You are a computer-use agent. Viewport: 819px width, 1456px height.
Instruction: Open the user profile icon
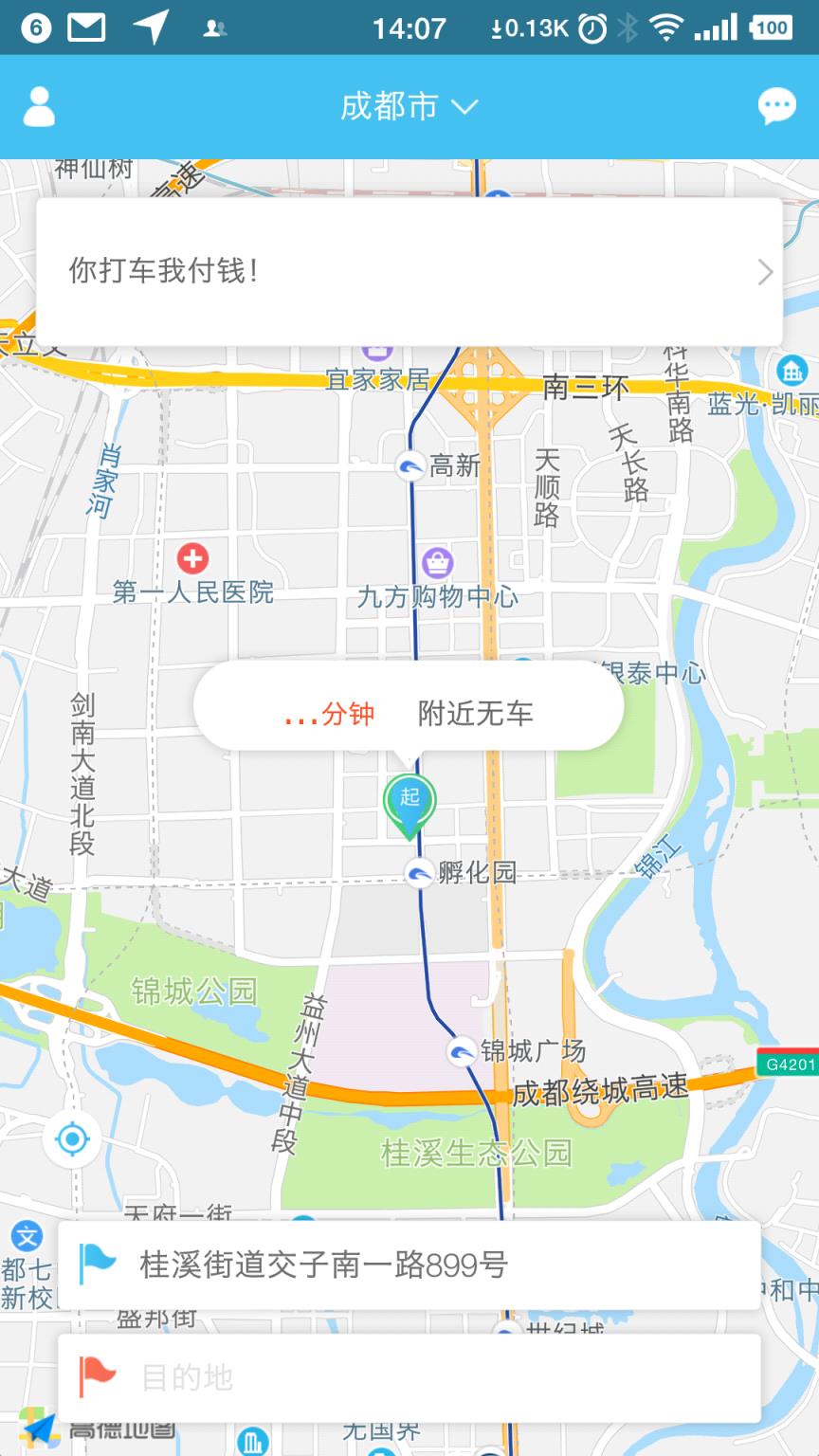pyautogui.click(x=40, y=107)
